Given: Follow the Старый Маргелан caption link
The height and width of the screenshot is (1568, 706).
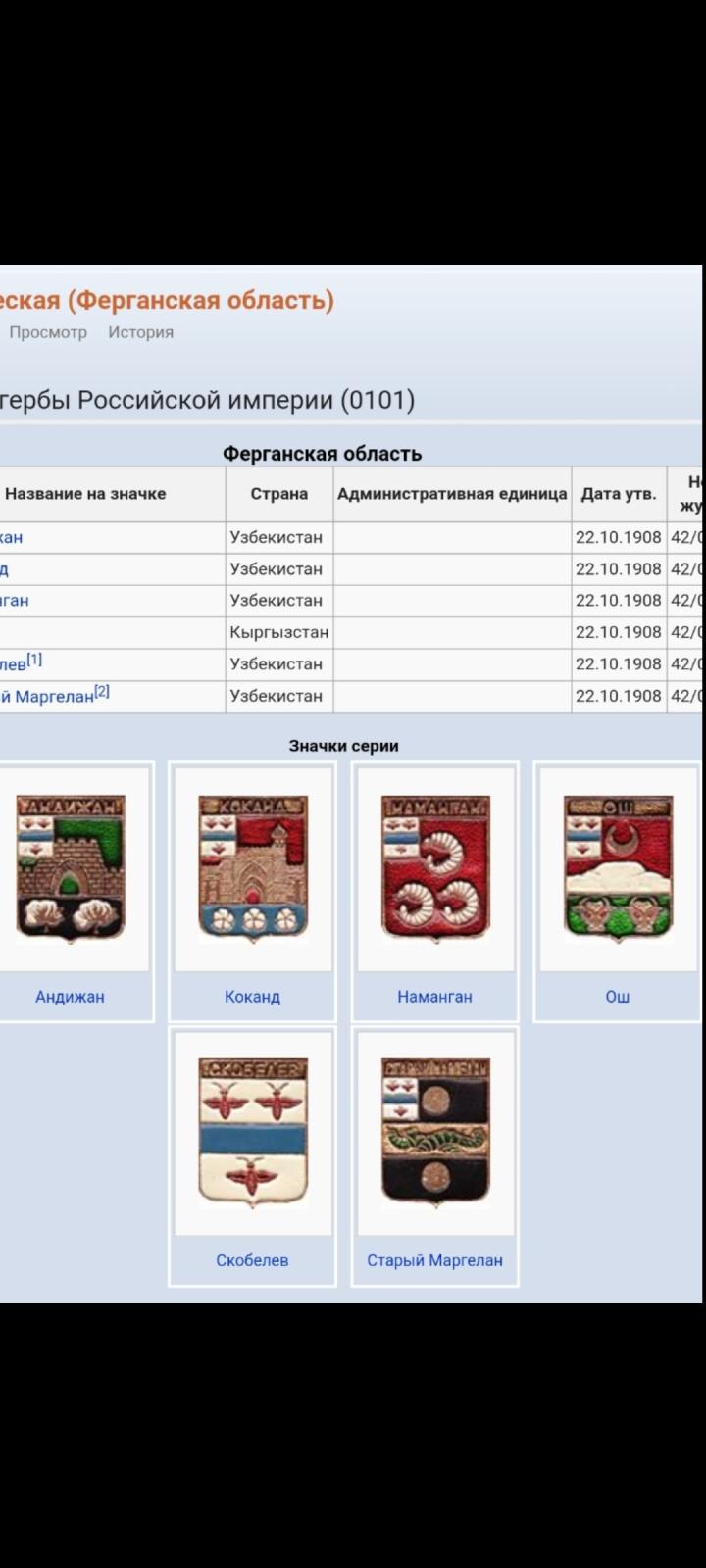Looking at the screenshot, I should (x=434, y=1261).
